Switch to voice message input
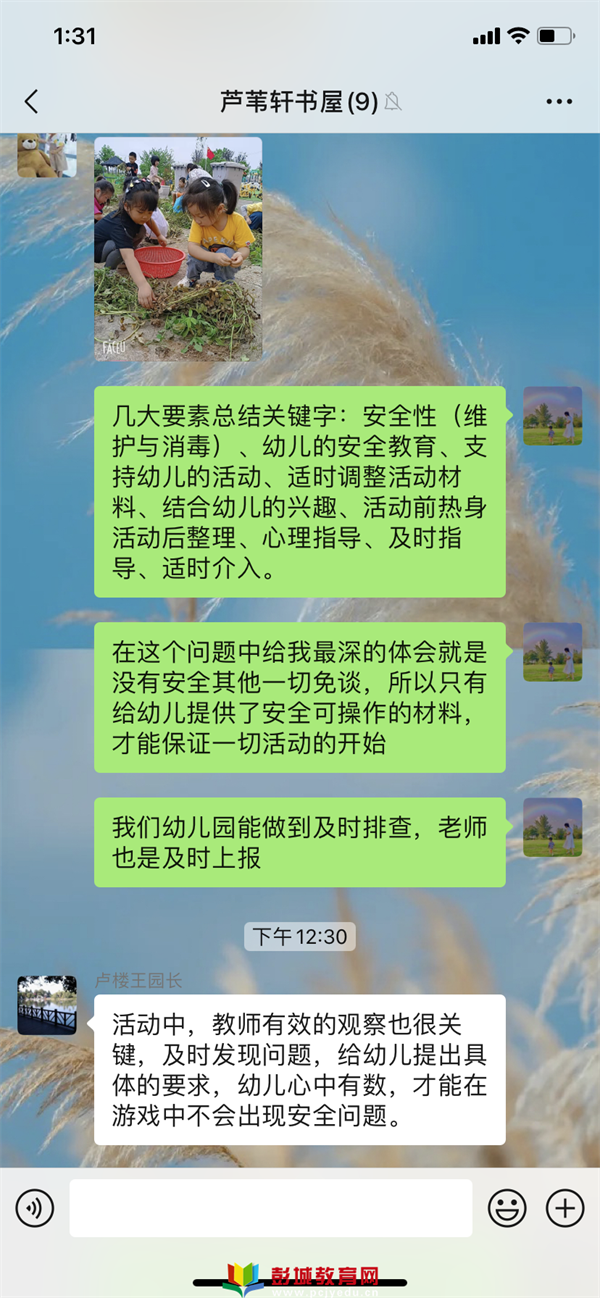Viewport: 600px width, 1298px height. pyautogui.click(x=35, y=1208)
